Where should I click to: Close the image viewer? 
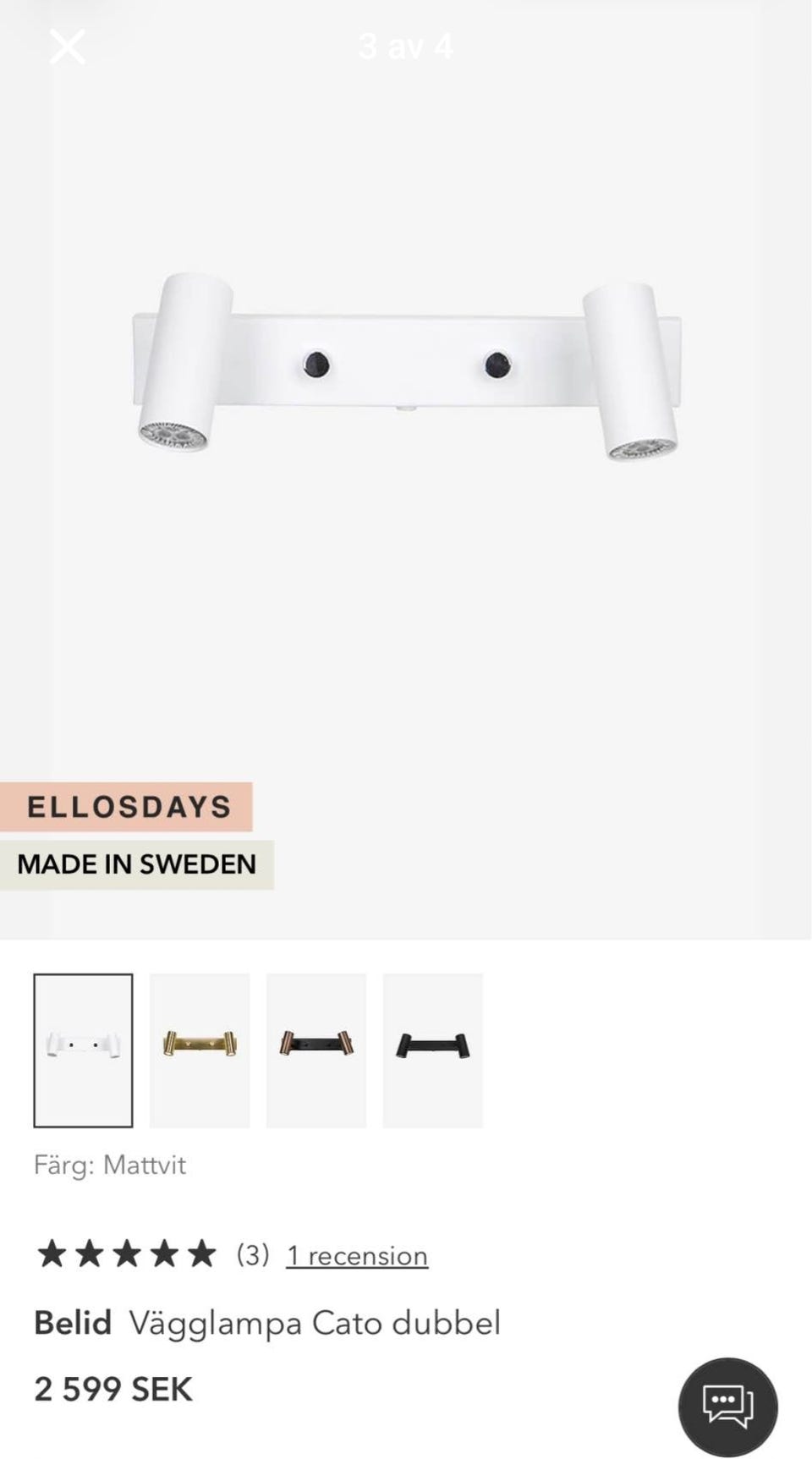click(67, 47)
